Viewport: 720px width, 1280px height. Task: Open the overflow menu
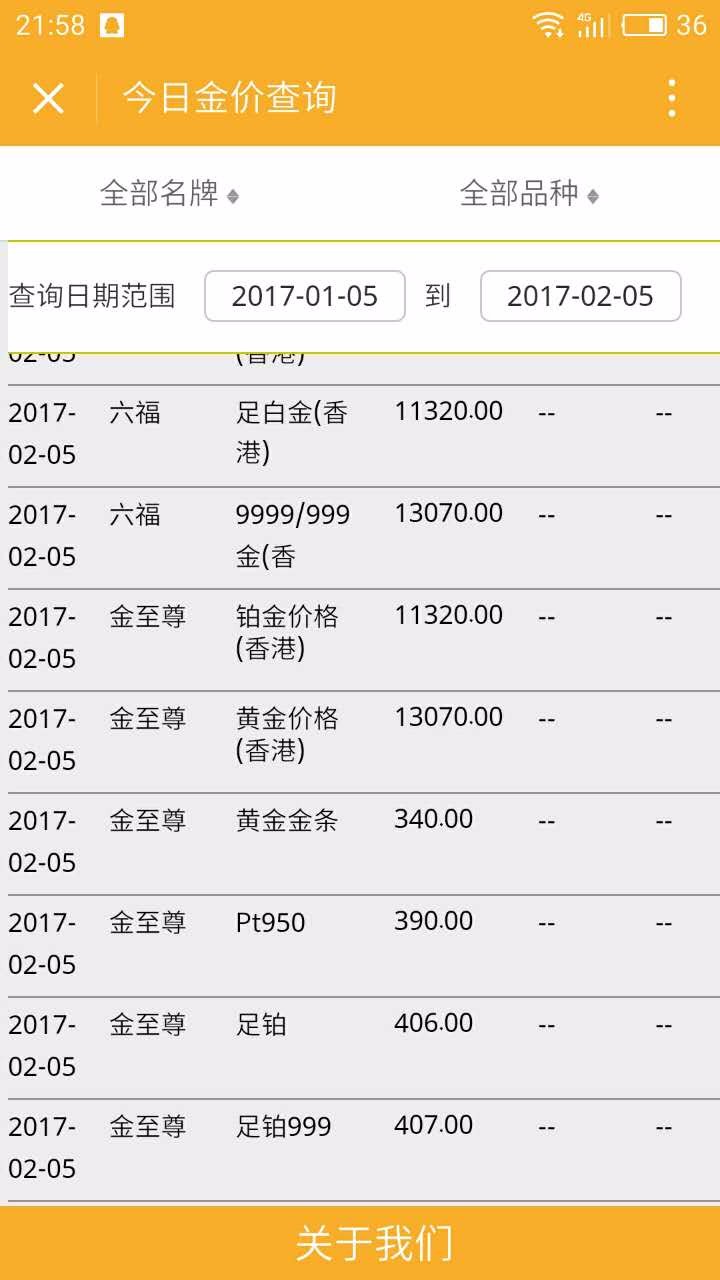(671, 98)
